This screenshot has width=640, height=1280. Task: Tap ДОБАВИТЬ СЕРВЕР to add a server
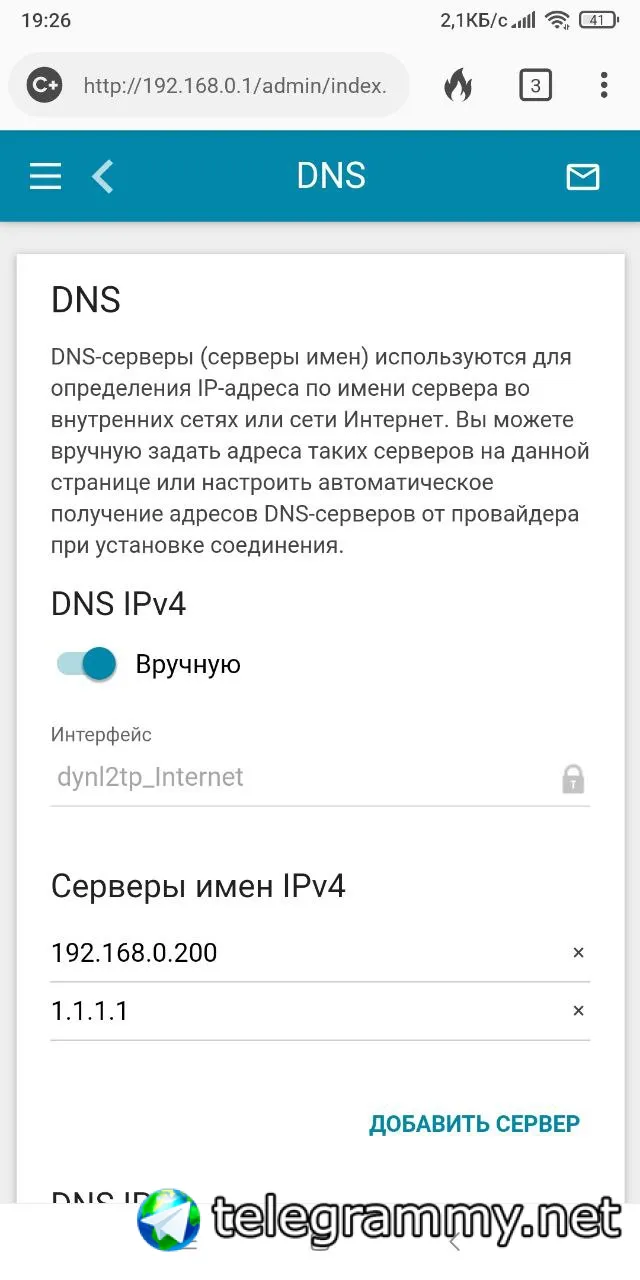coord(474,1124)
